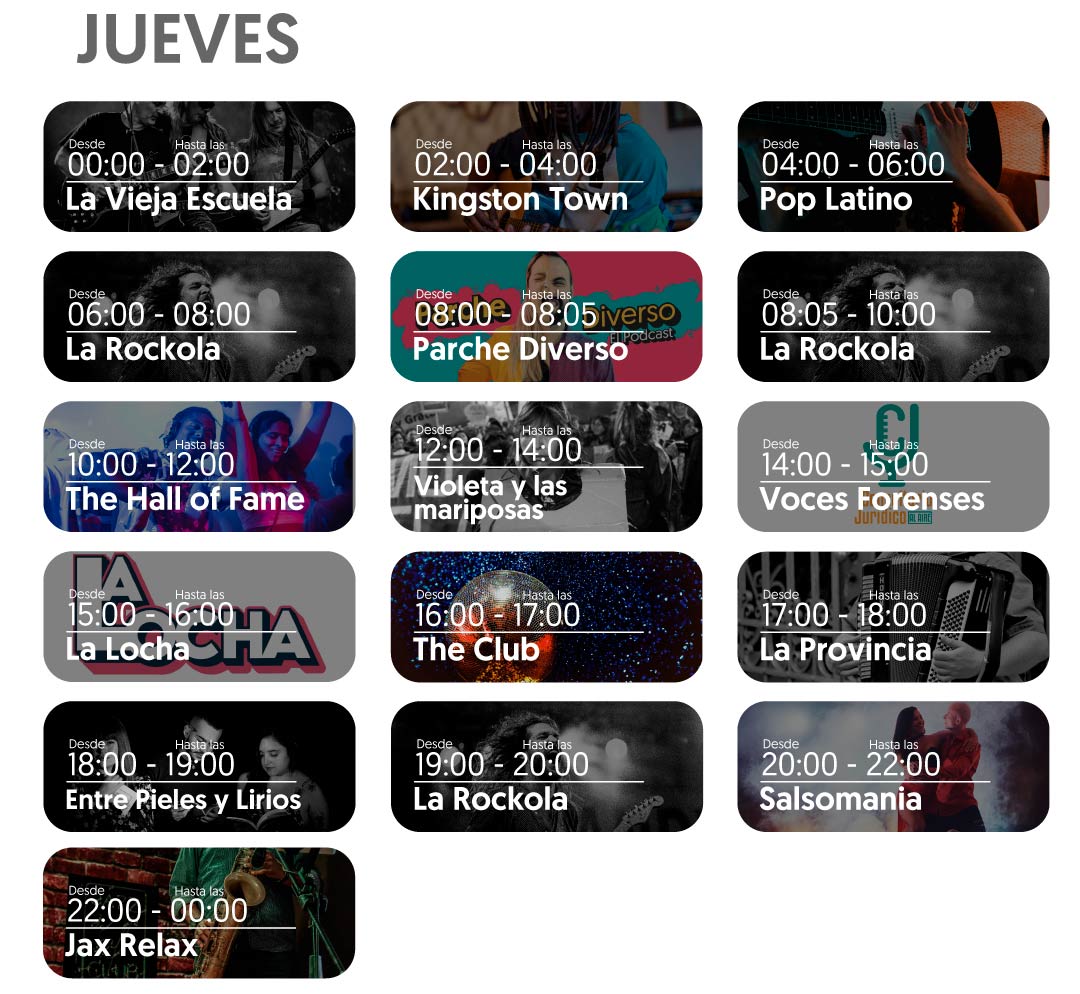Open the Parche Diverso podcast card
Viewport: 1080px width, 994px height.
pyautogui.click(x=546, y=317)
